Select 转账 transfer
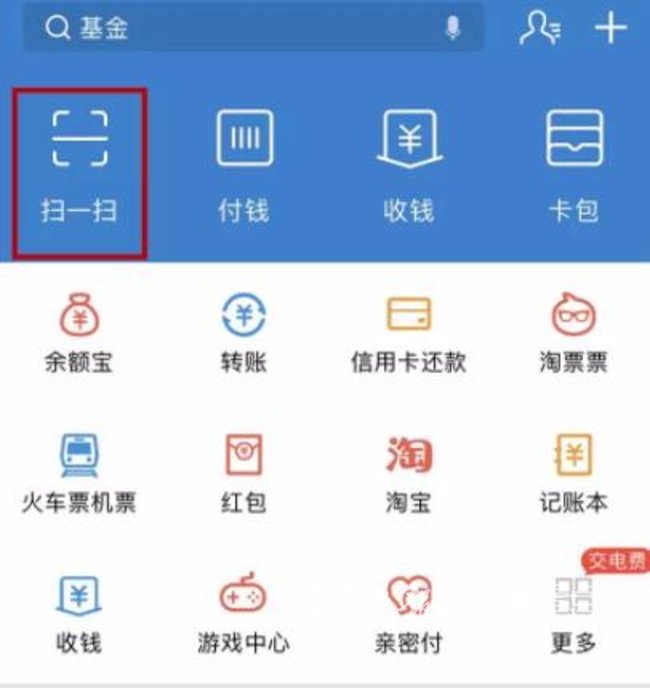Screen dimensions: 650x688 [244, 335]
